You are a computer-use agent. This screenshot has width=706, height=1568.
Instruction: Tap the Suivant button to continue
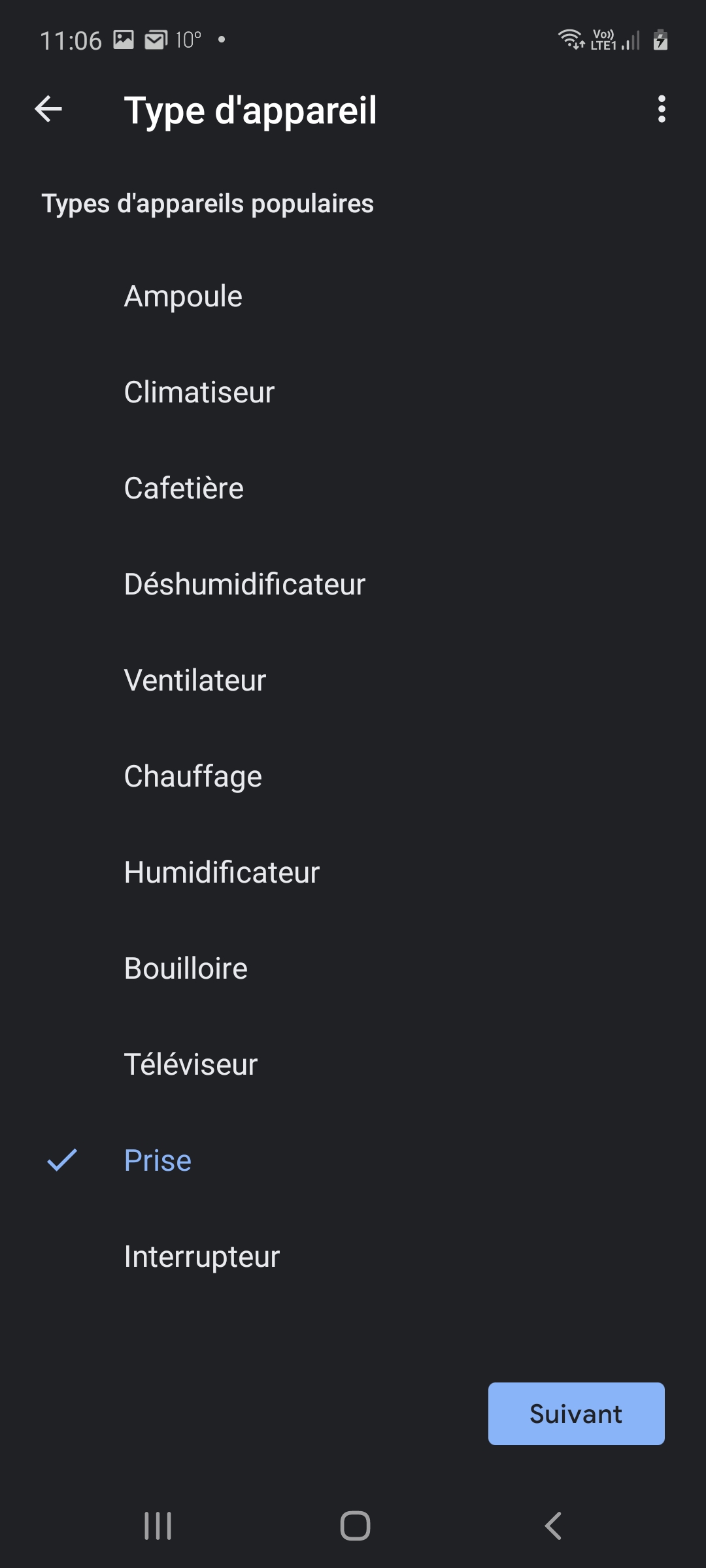click(576, 1414)
